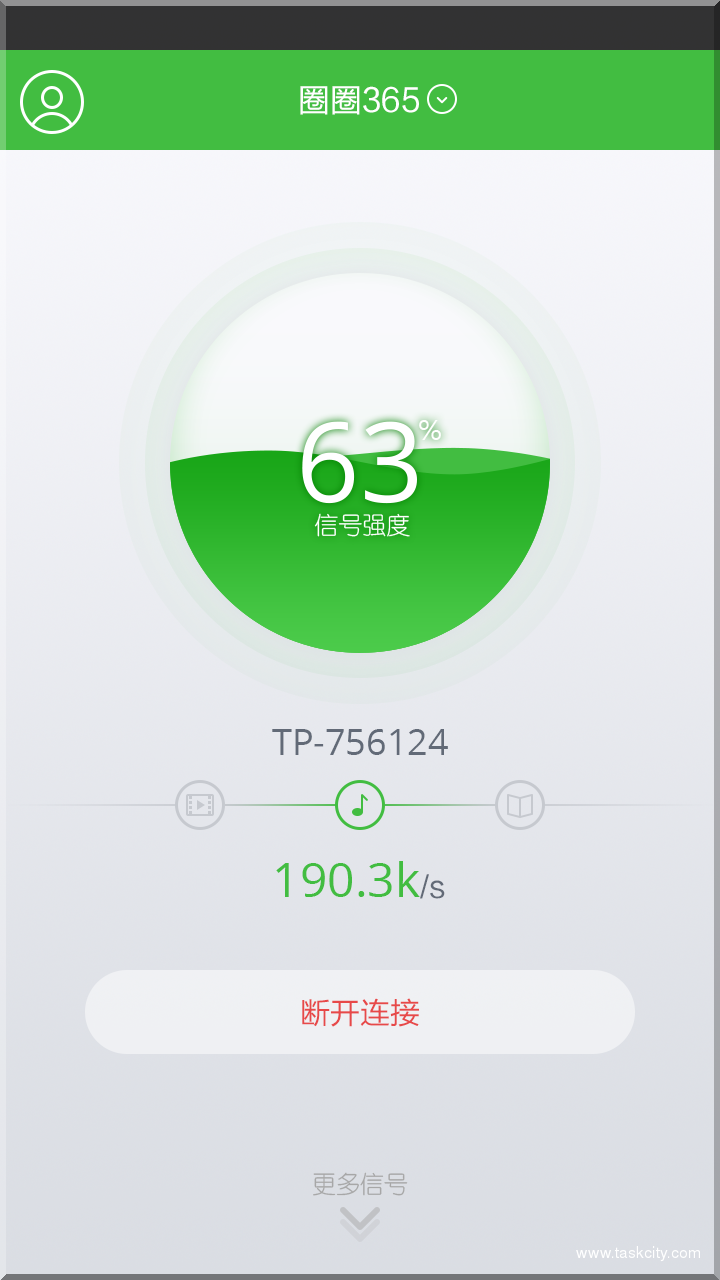The height and width of the screenshot is (1280, 720).
Task: Expand the 圈圈365 network dropdown
Action: pos(442,100)
